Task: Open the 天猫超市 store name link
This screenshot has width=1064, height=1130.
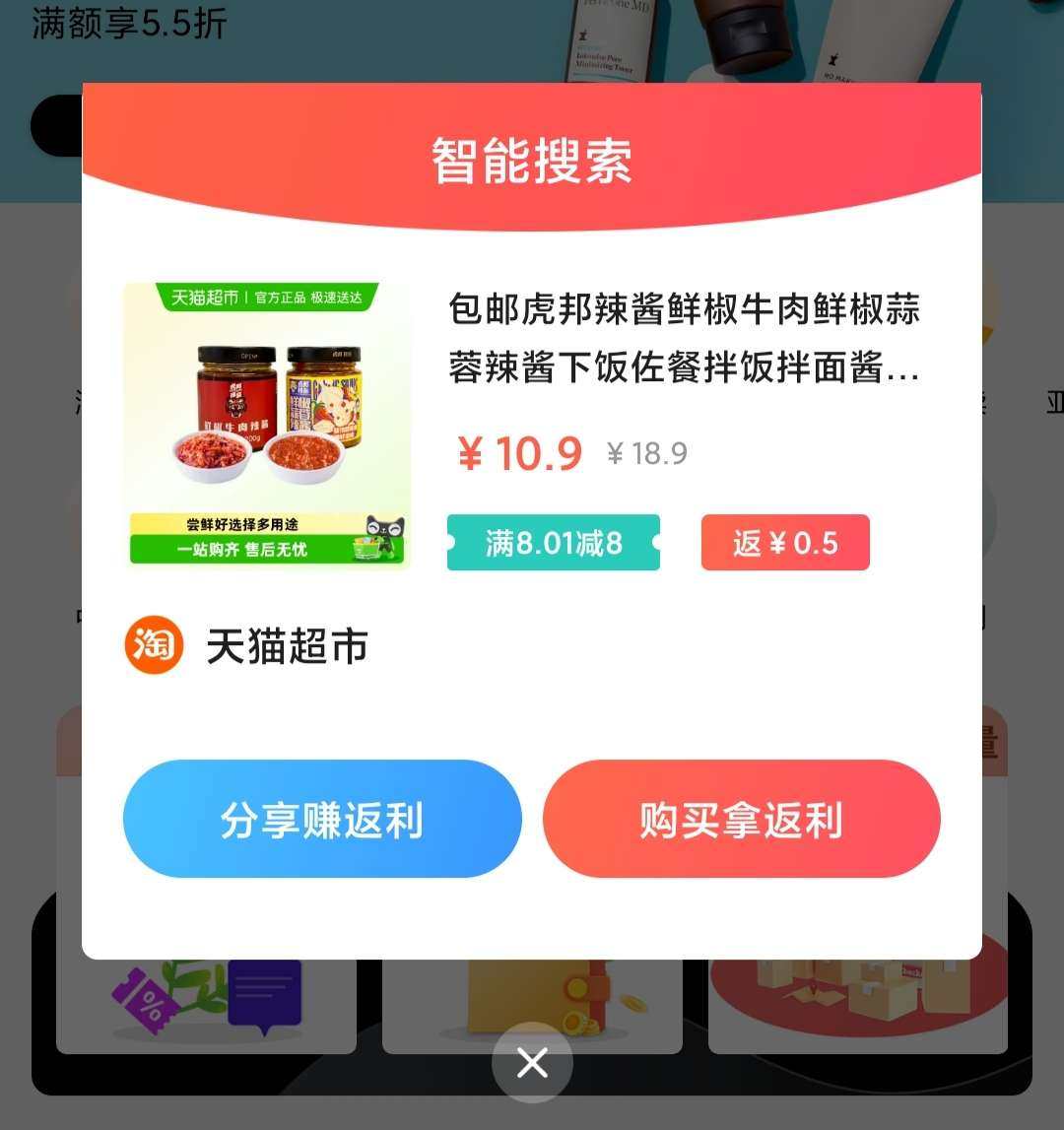Action: (287, 647)
